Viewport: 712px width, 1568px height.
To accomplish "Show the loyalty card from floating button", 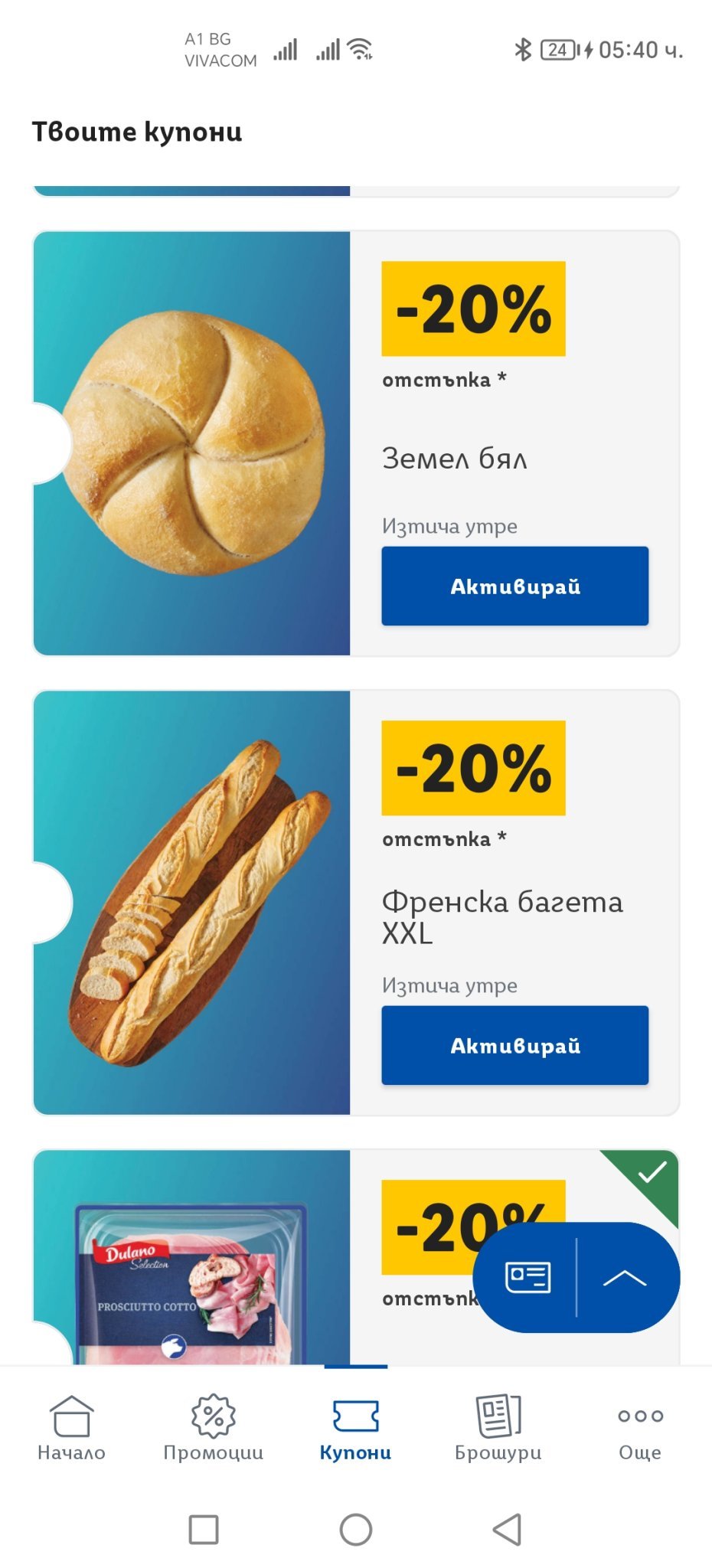I will (527, 1277).
